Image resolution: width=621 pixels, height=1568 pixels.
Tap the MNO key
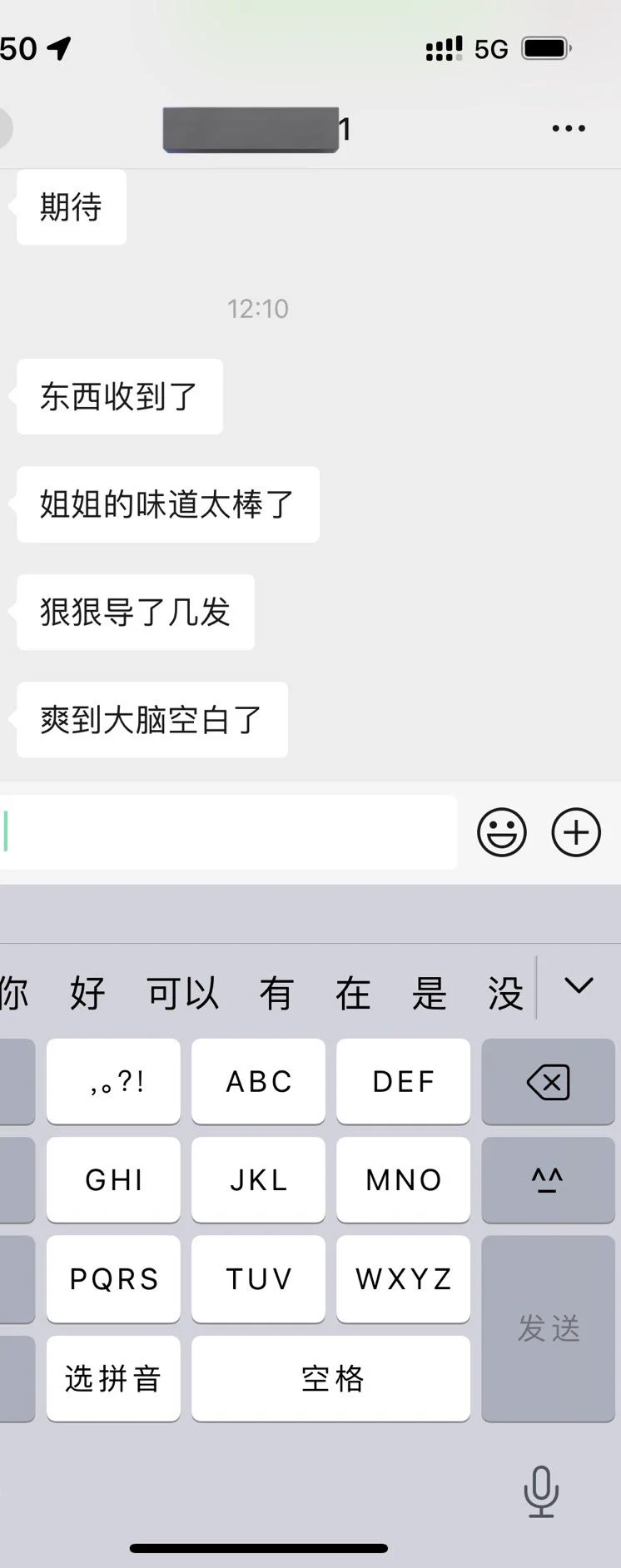(x=403, y=1179)
